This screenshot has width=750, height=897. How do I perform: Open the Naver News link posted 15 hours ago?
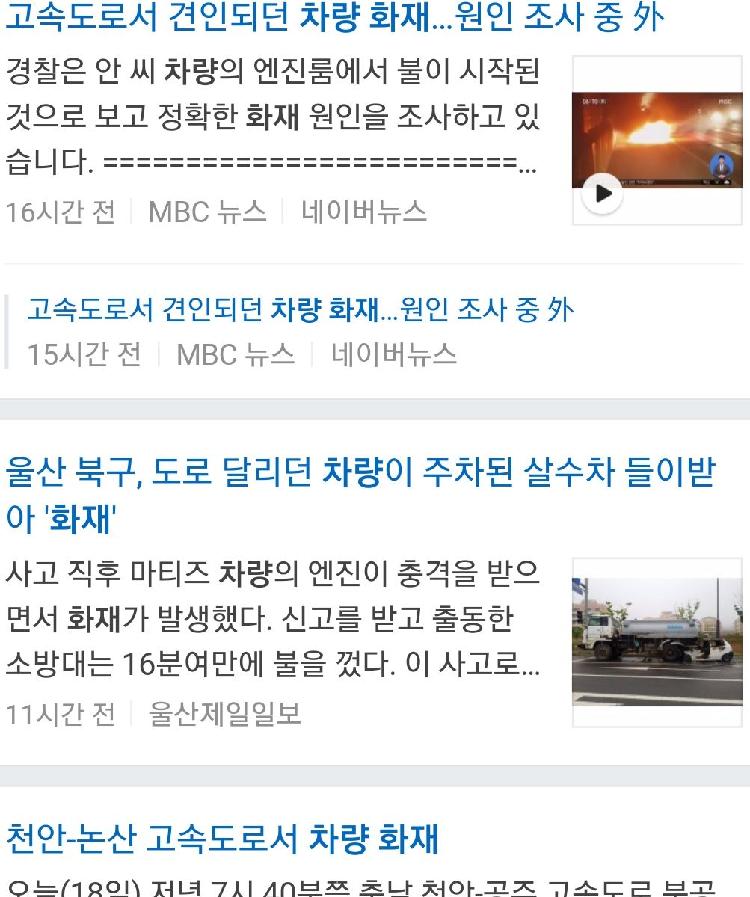click(393, 354)
